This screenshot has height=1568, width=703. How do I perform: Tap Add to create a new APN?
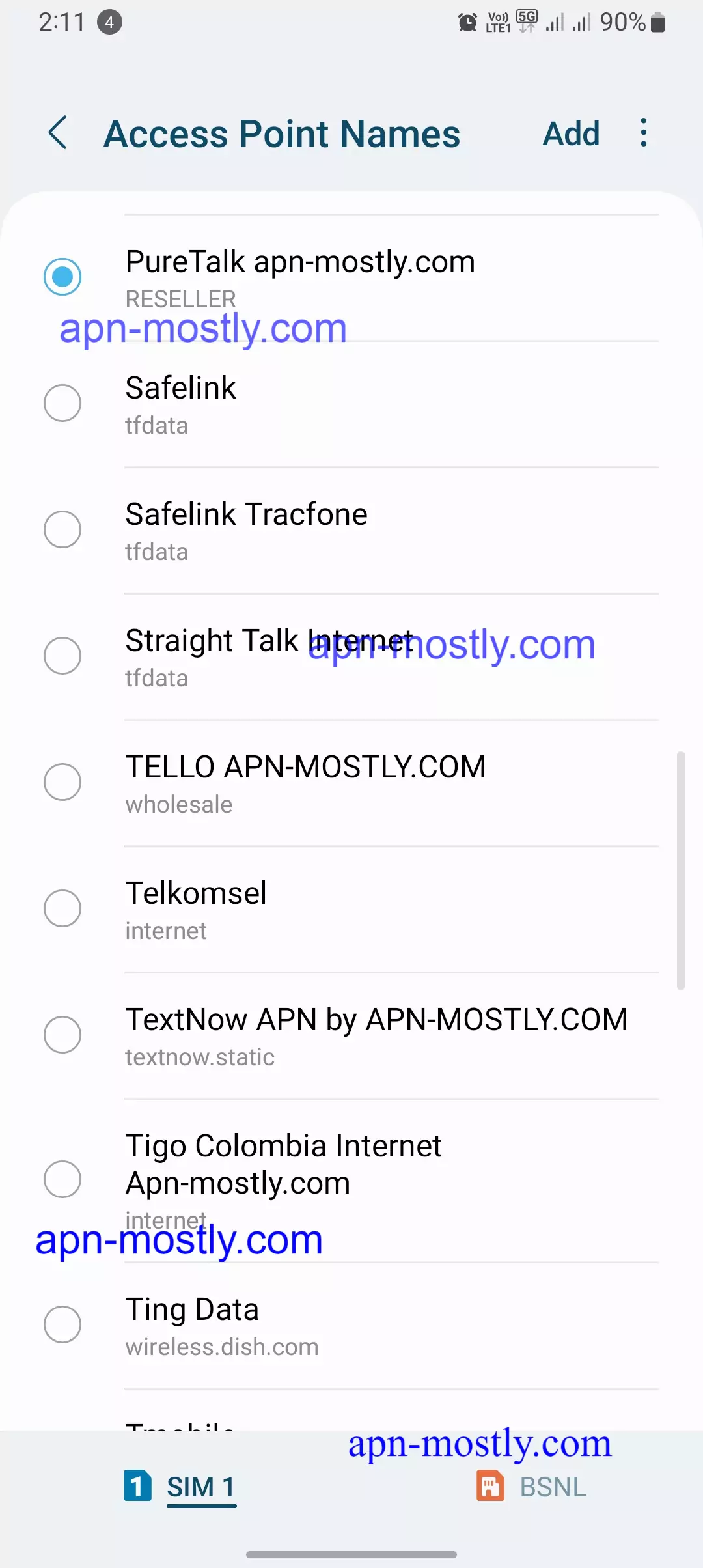point(571,133)
